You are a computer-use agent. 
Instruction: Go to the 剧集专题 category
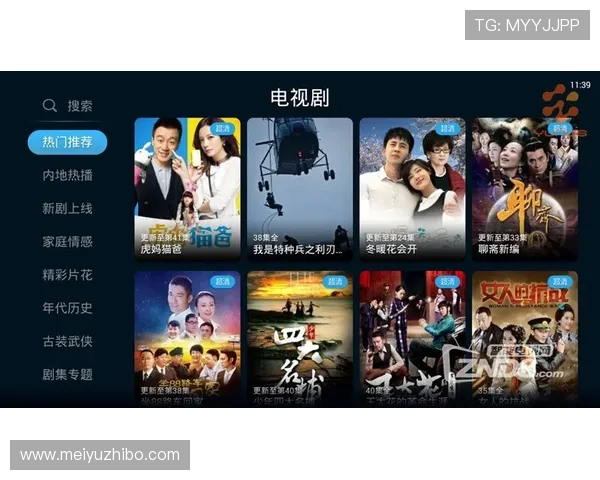pos(67,374)
